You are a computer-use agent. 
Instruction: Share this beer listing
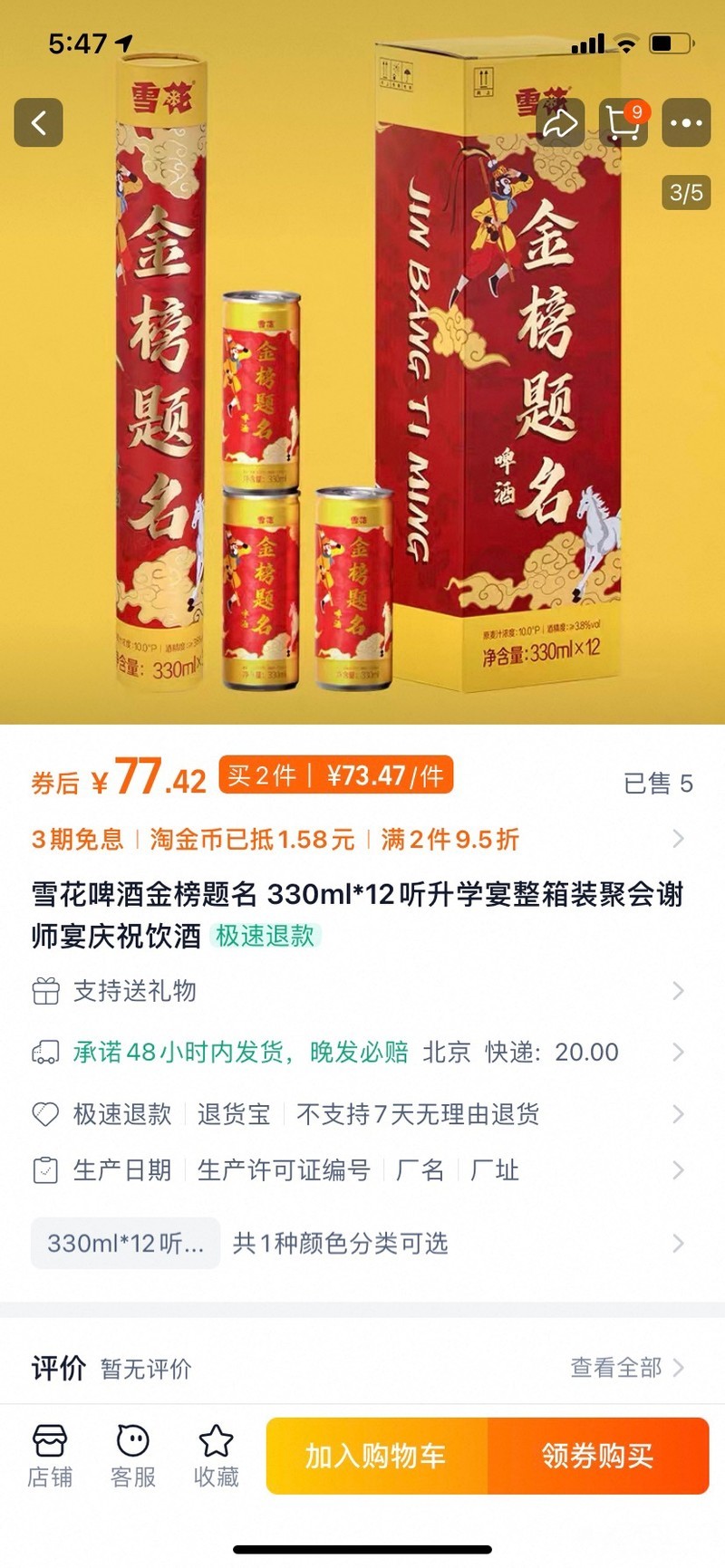[x=559, y=123]
